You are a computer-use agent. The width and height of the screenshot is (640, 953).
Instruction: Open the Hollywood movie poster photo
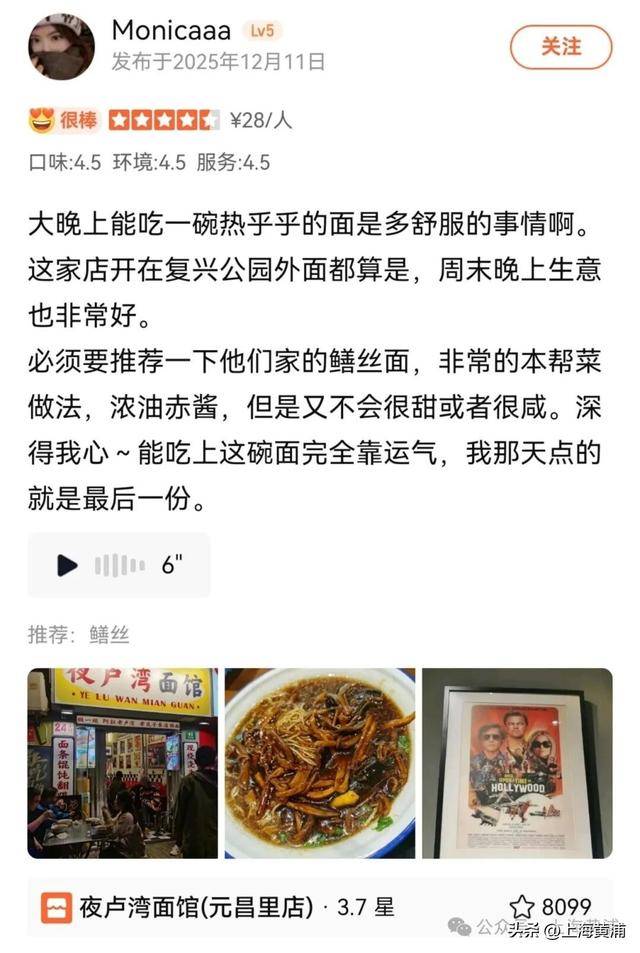(516, 762)
